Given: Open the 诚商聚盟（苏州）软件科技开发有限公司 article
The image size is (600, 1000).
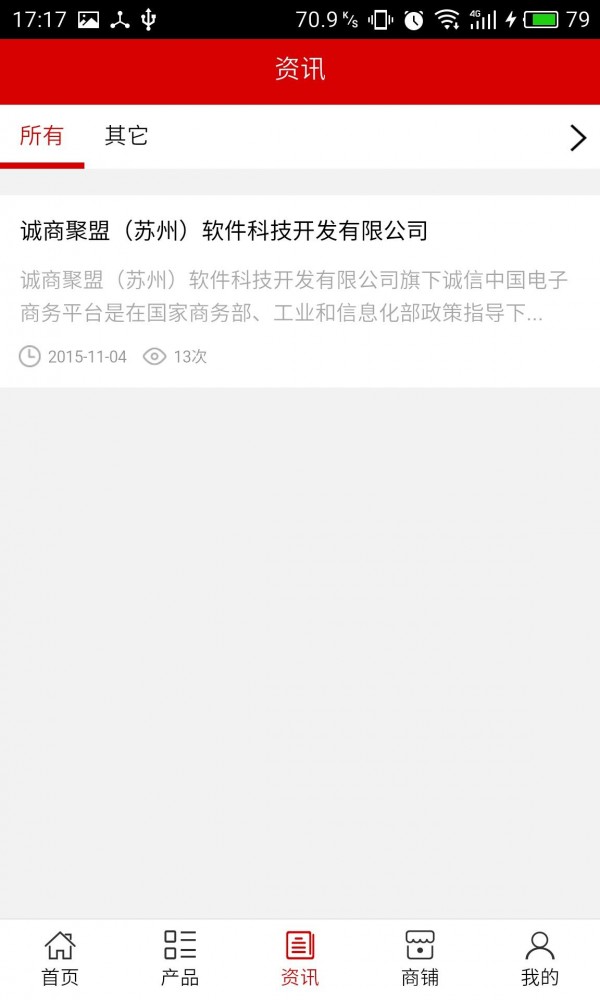Looking at the screenshot, I should click(x=224, y=232).
